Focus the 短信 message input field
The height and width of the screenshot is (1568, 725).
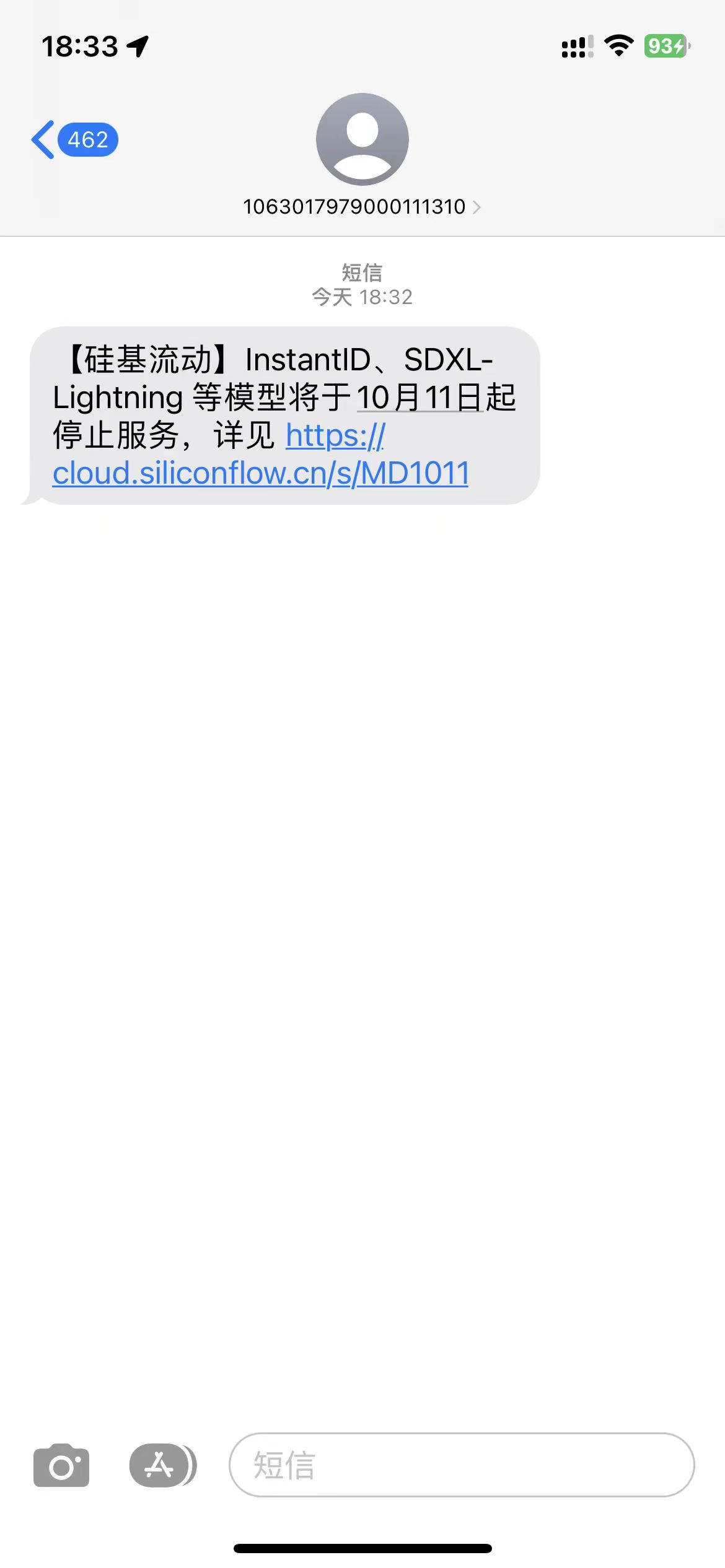point(462,1465)
